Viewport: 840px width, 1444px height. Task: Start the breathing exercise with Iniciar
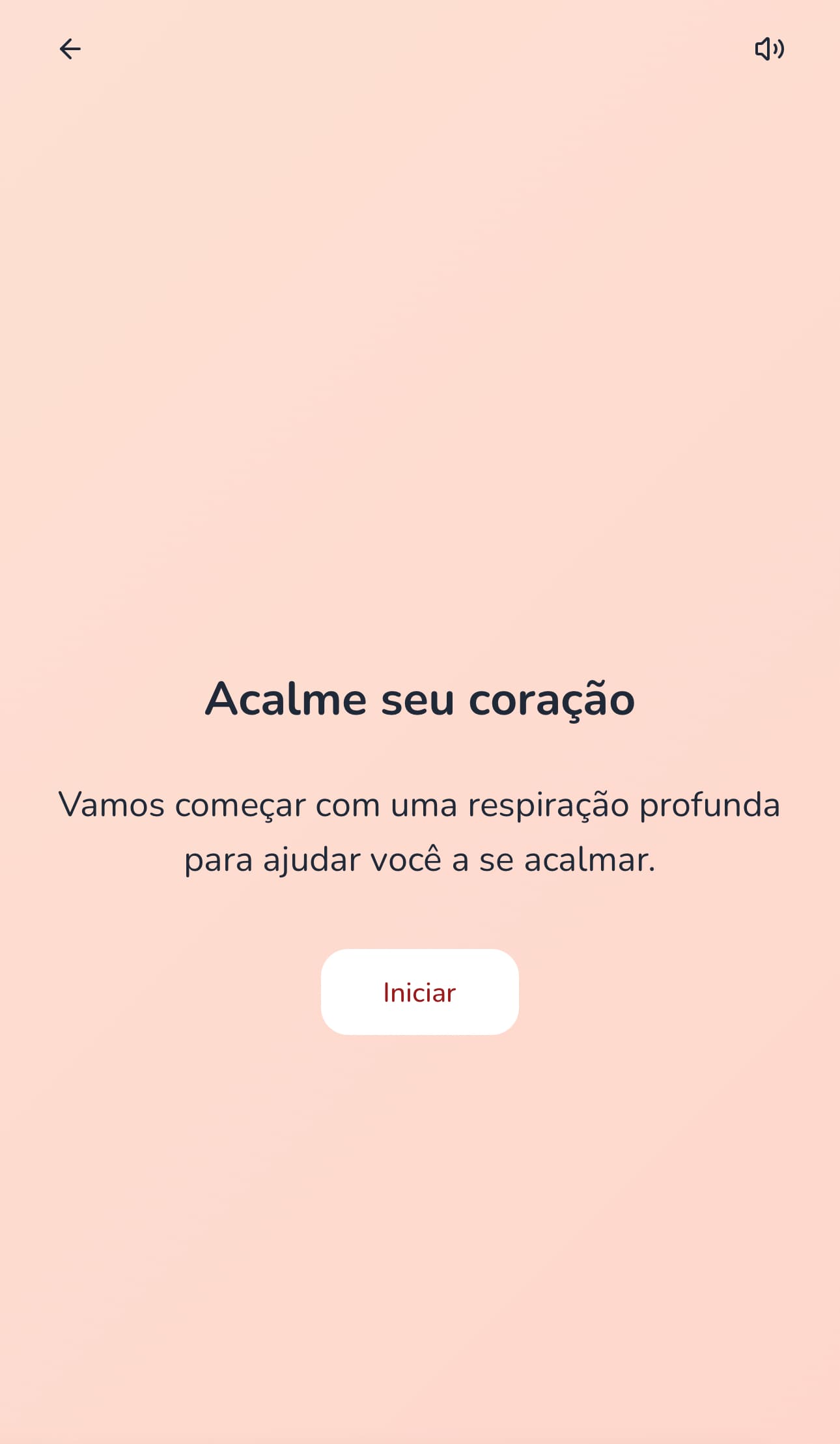point(419,992)
